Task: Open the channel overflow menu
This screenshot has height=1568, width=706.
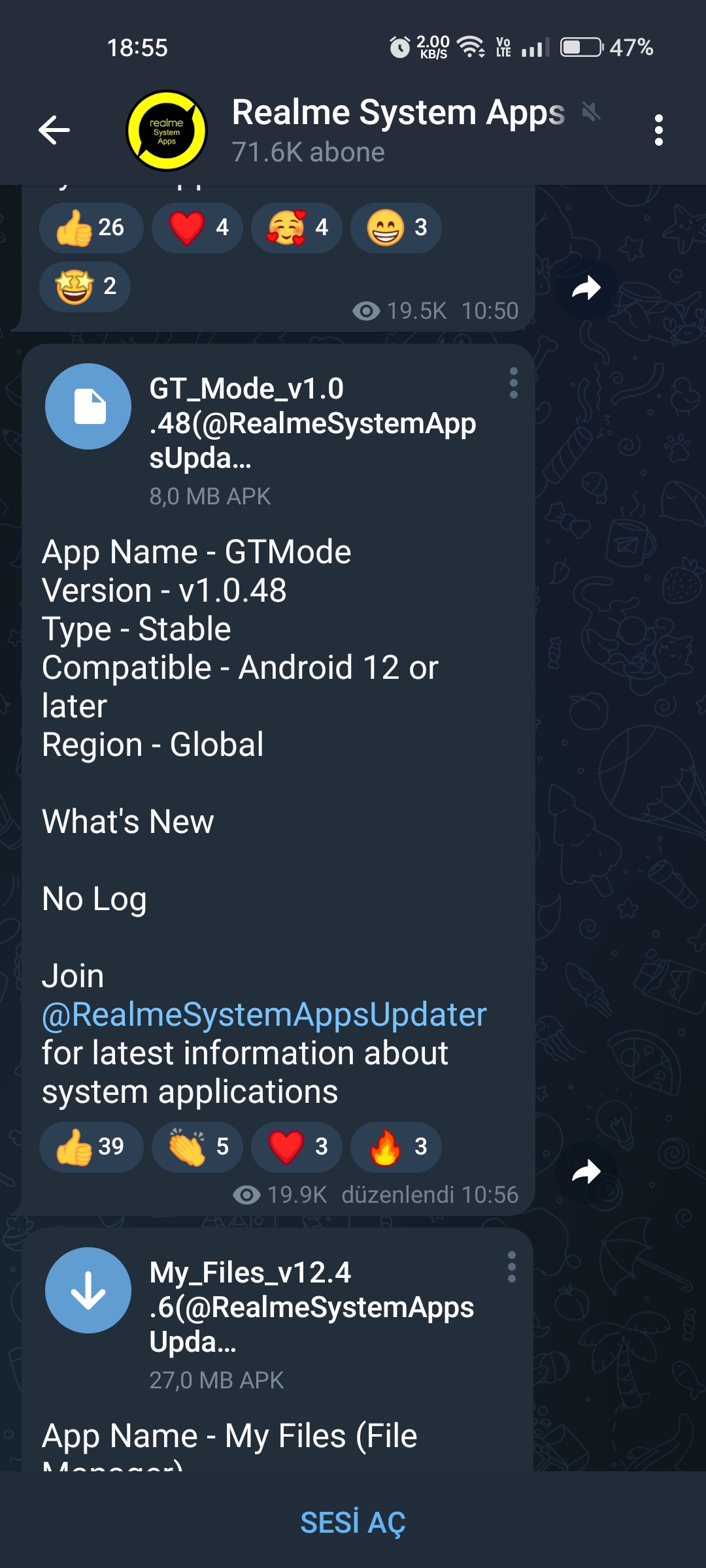Action: click(658, 130)
